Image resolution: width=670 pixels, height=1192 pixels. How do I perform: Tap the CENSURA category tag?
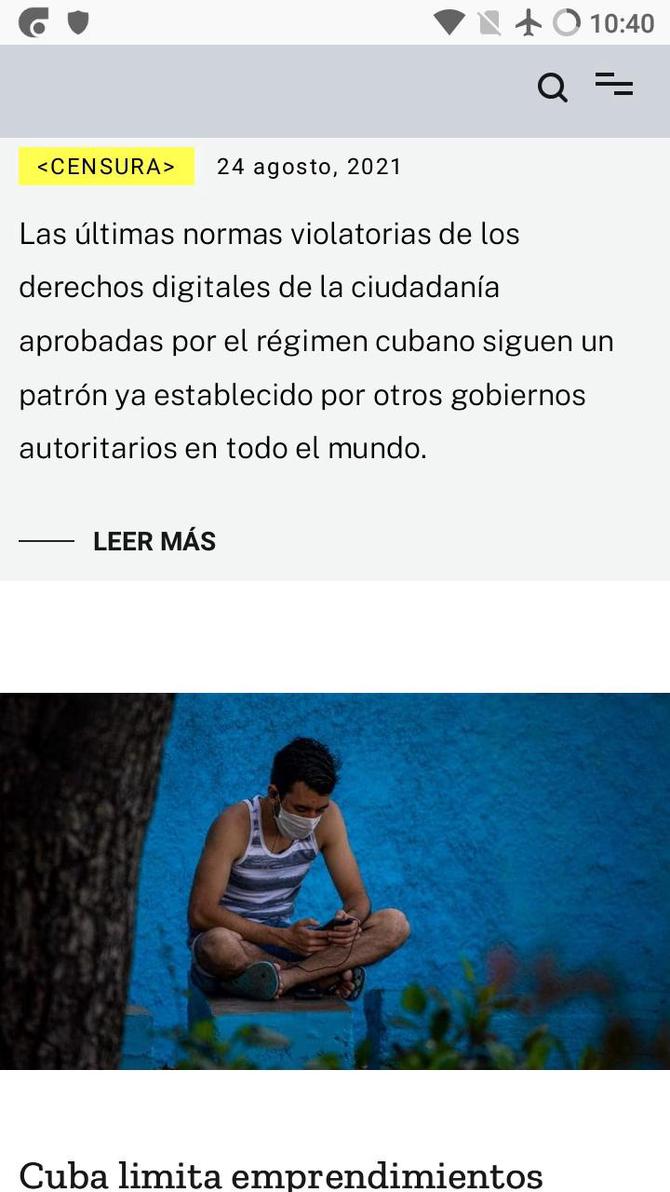tap(106, 167)
